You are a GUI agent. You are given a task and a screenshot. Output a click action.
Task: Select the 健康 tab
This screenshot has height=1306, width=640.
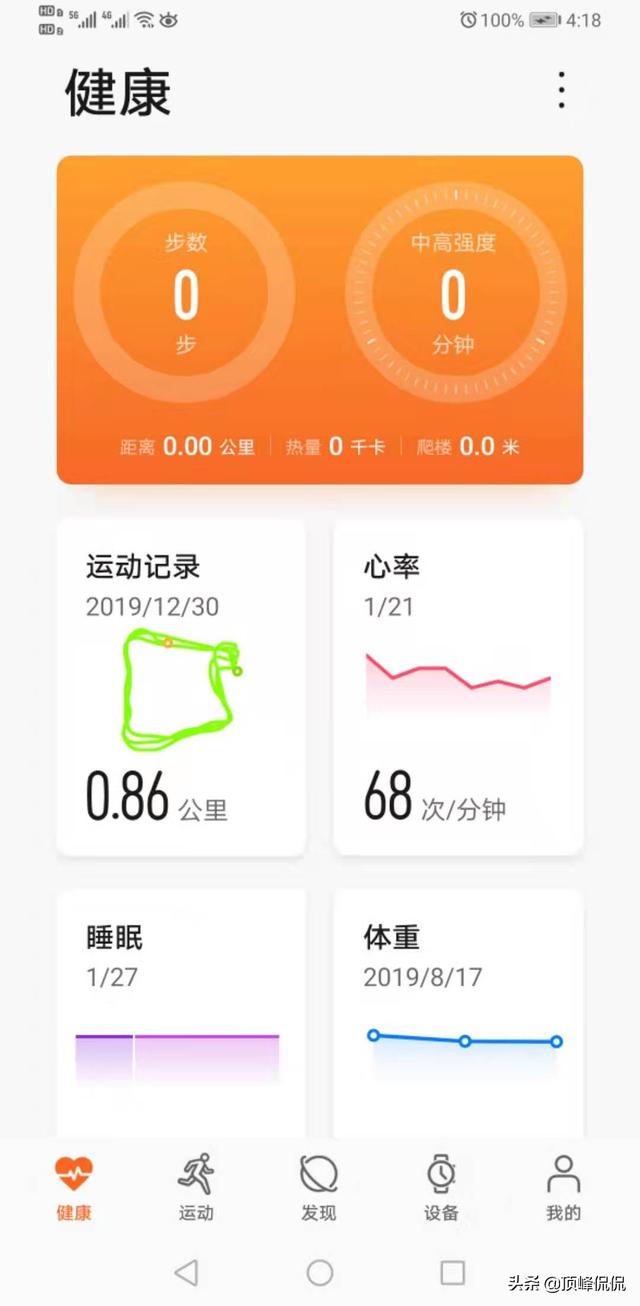coord(74,1188)
